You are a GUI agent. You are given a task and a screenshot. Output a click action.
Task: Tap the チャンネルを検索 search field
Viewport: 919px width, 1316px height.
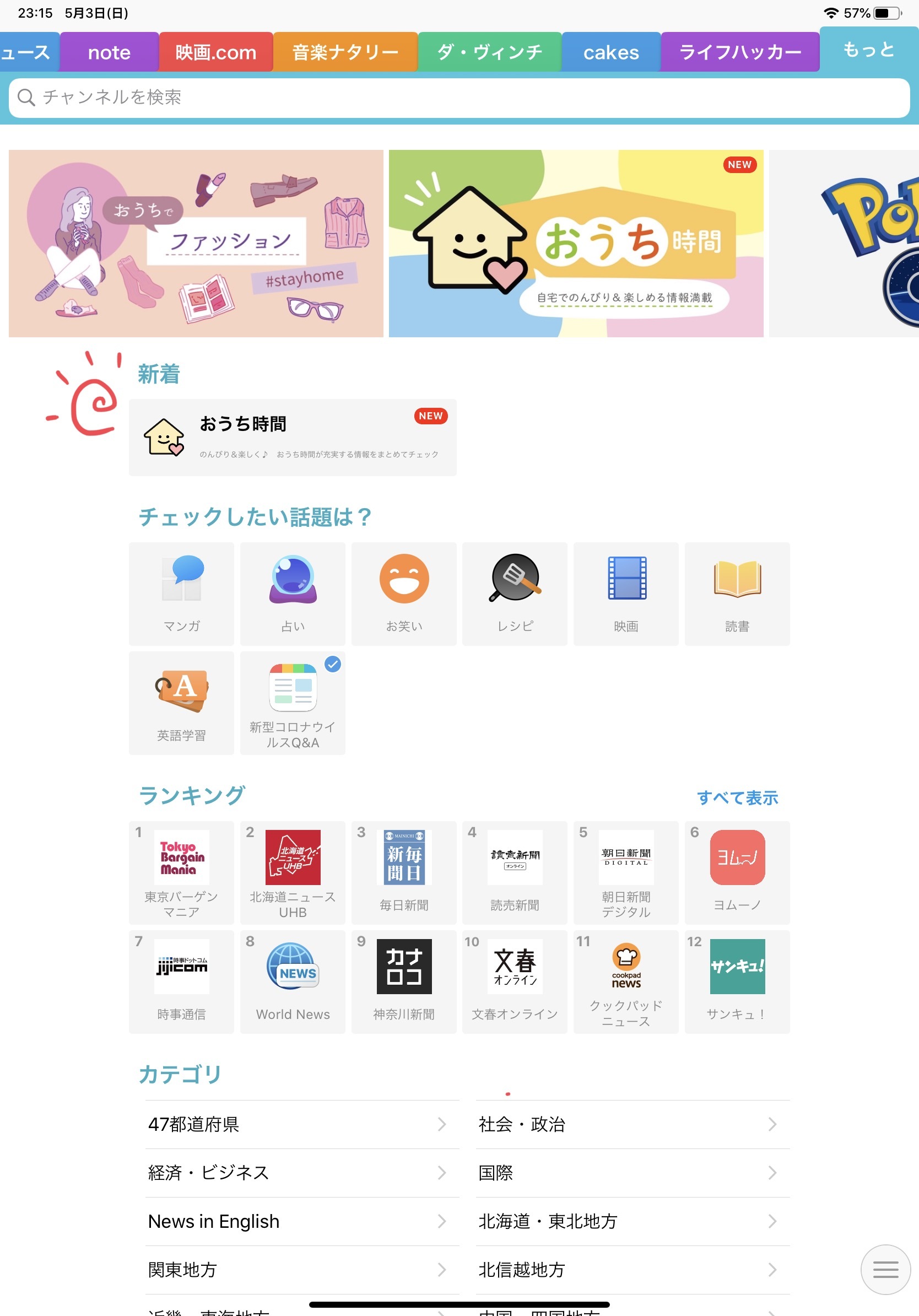click(x=458, y=98)
